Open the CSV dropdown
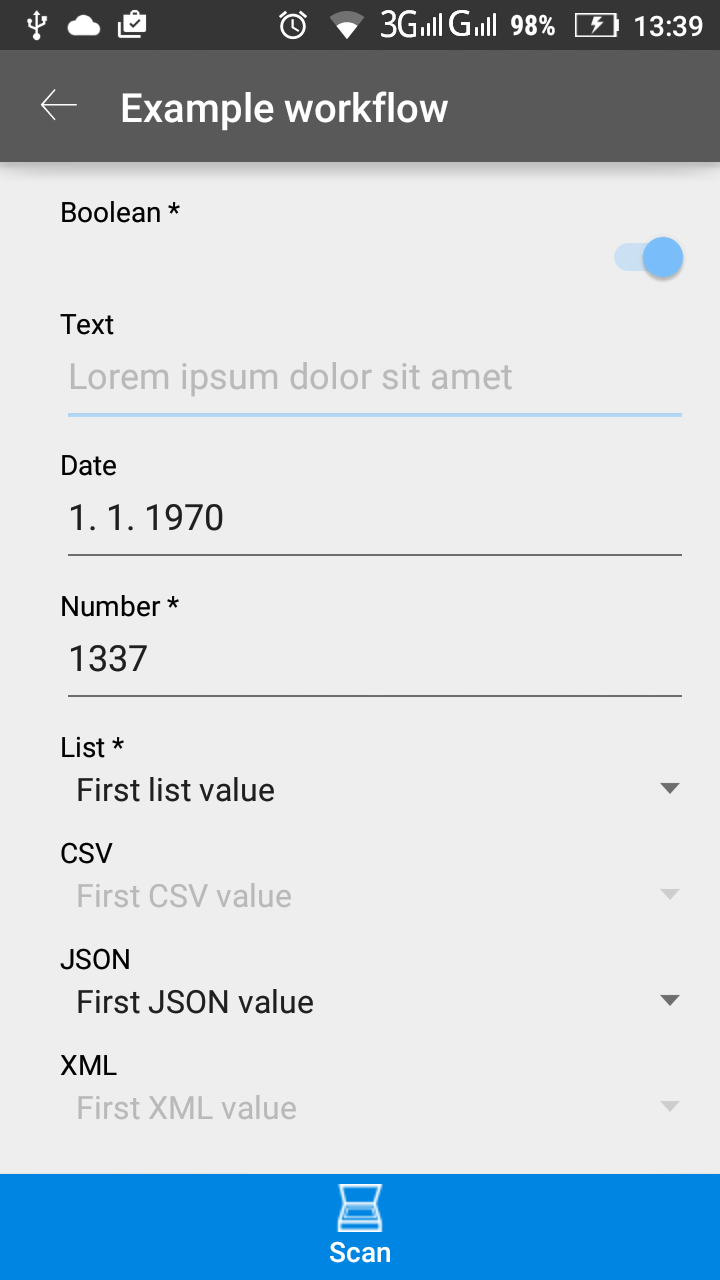This screenshot has width=720, height=1280. pyautogui.click(x=374, y=896)
